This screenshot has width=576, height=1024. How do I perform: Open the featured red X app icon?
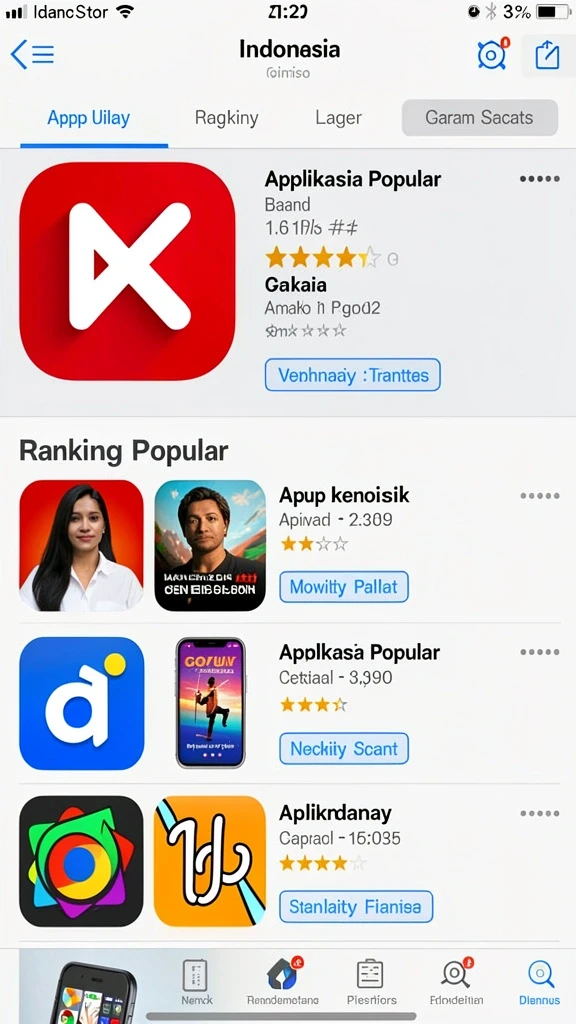point(127,271)
